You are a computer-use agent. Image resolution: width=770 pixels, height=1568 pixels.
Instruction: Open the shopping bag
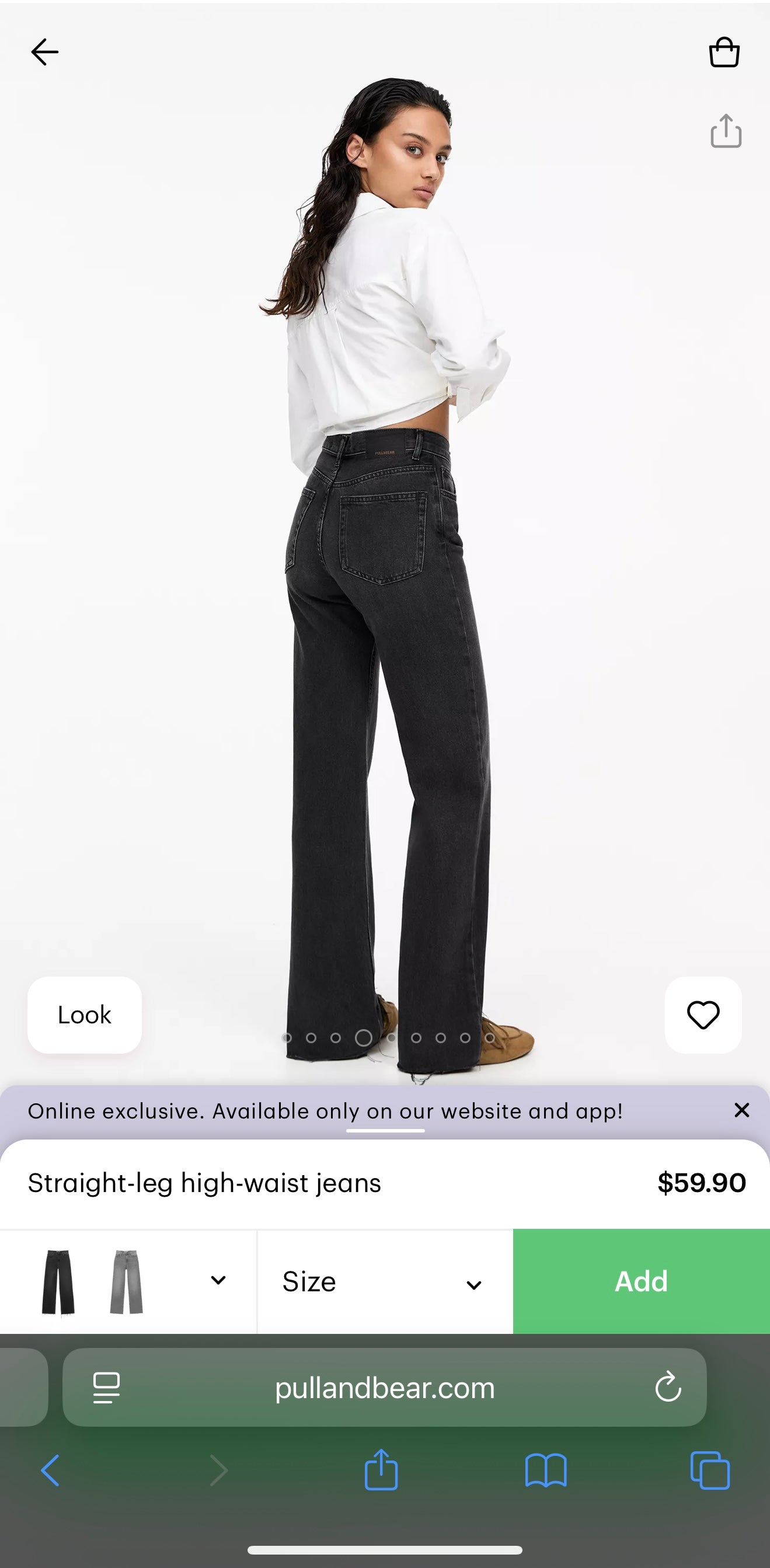point(724,53)
